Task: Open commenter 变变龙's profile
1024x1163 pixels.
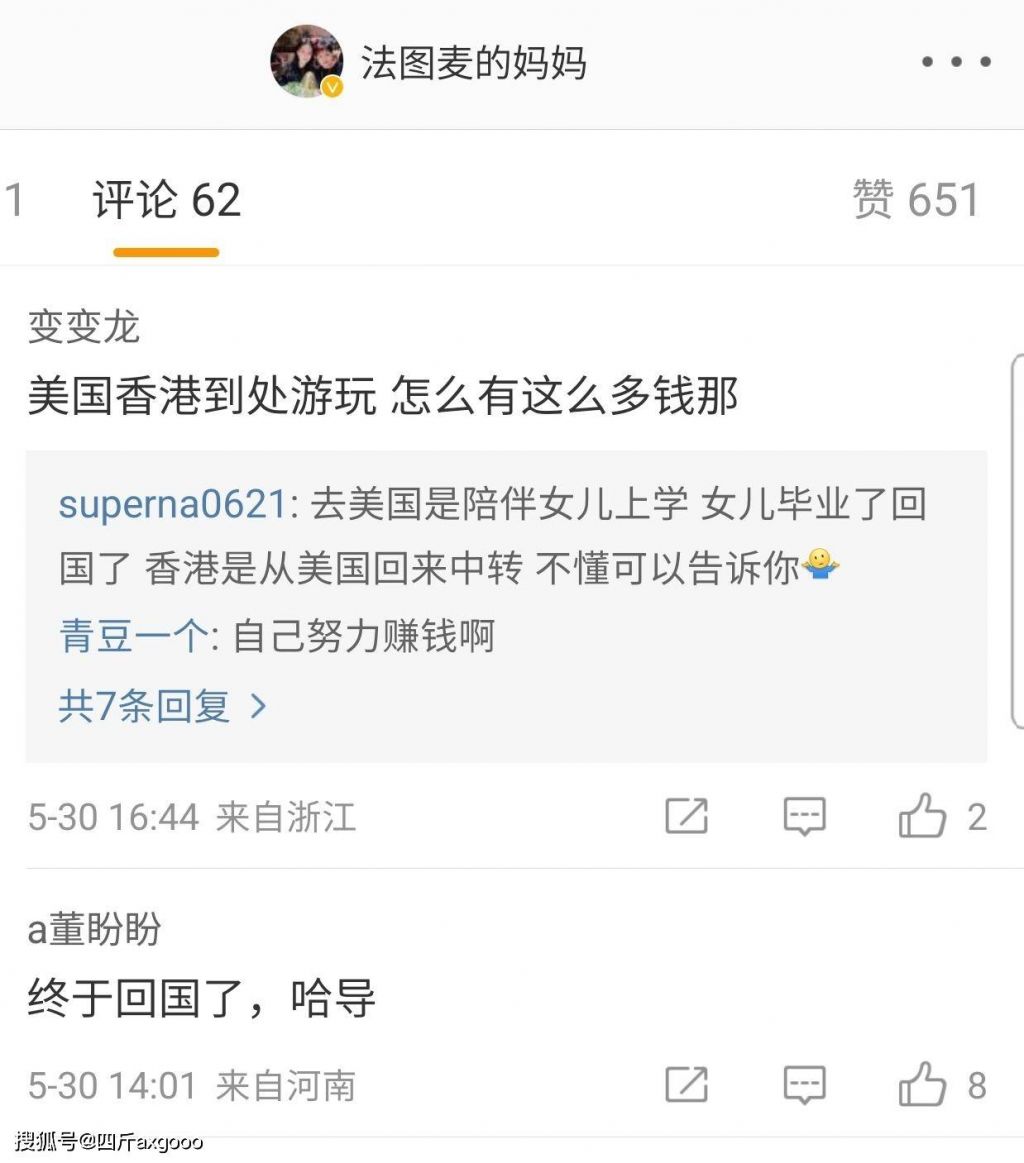Action: (x=84, y=328)
